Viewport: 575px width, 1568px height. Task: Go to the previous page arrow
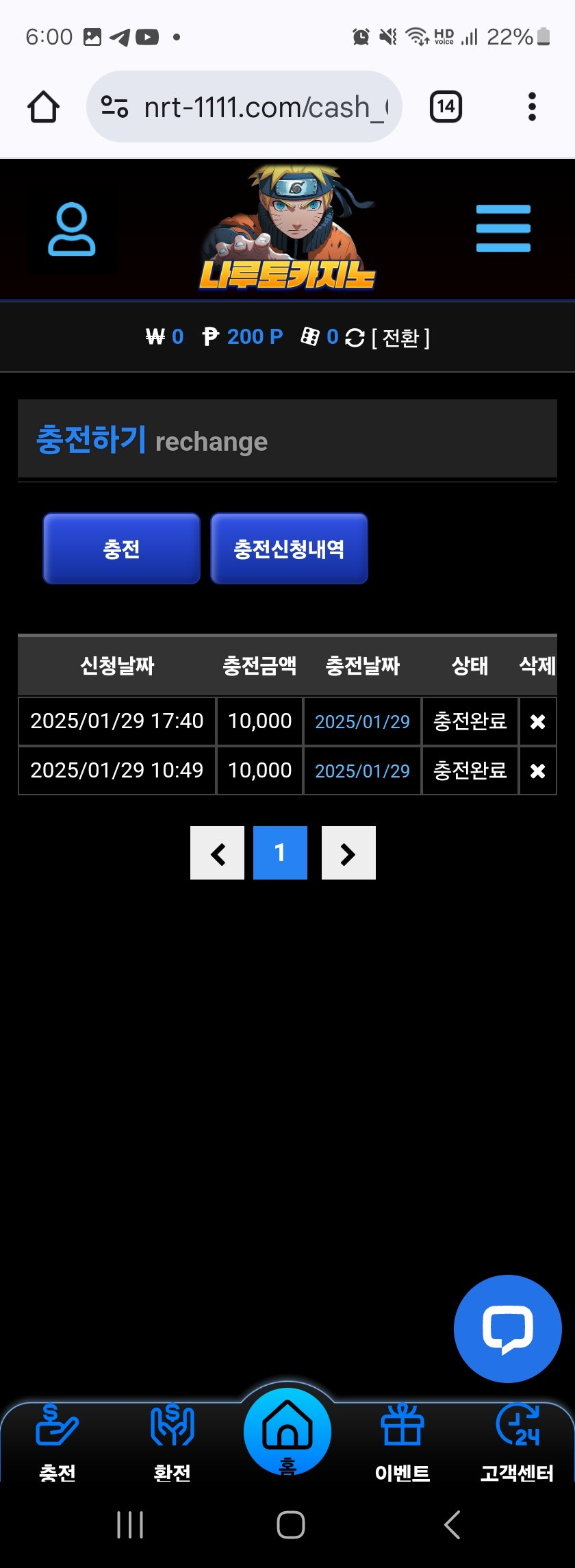(x=217, y=853)
